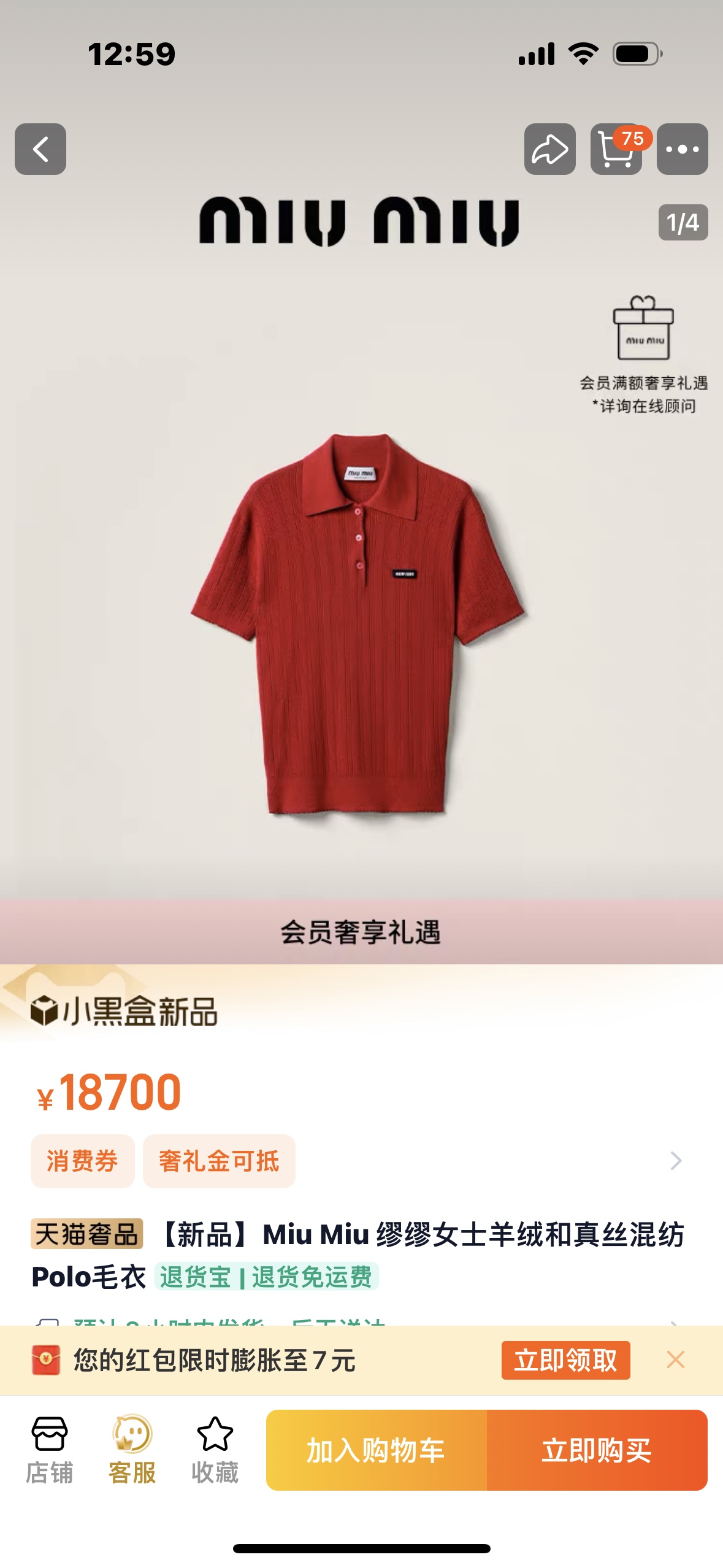View 退货宝 free return shipping details
Image resolution: width=723 pixels, height=1568 pixels.
266,1277
